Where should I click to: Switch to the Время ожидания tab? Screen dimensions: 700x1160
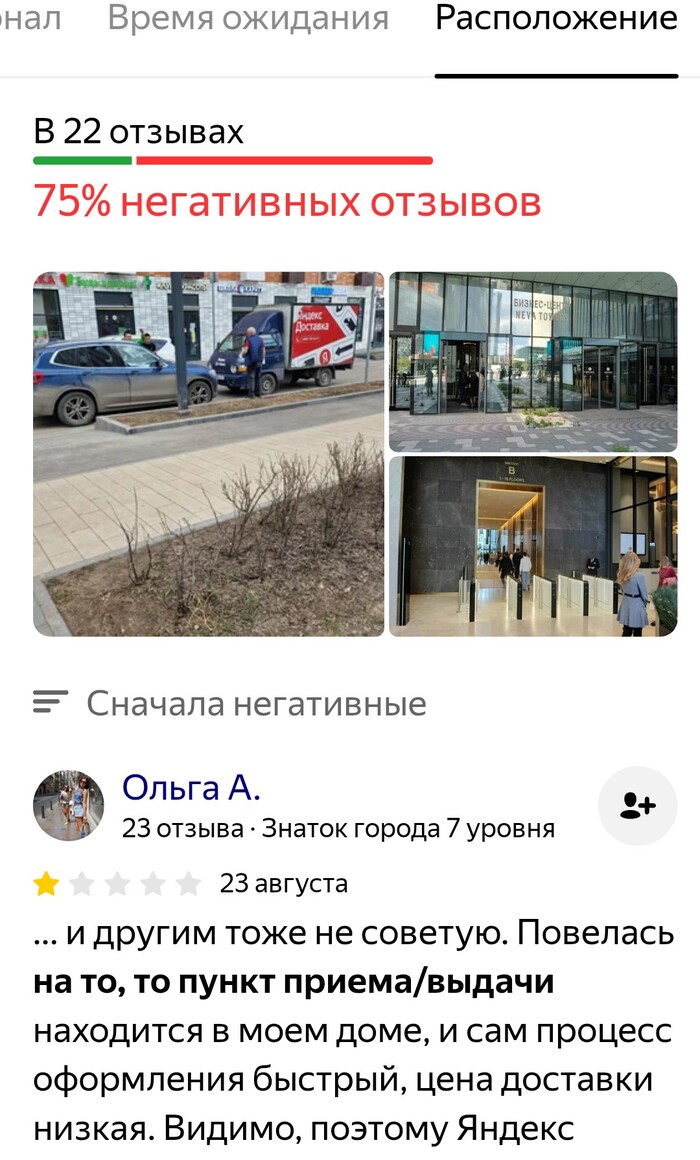(x=248, y=18)
